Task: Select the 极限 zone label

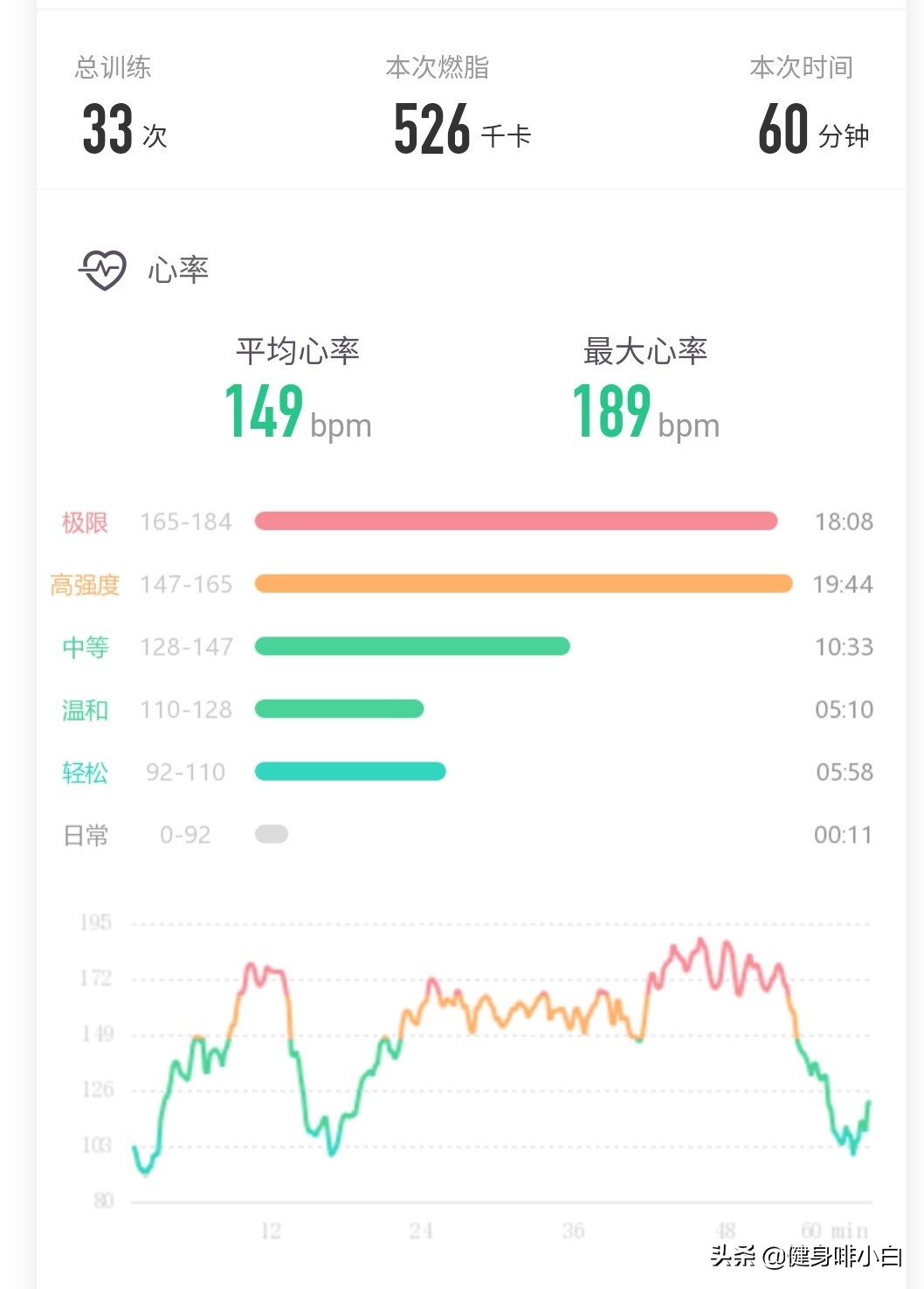Action: coord(86,521)
